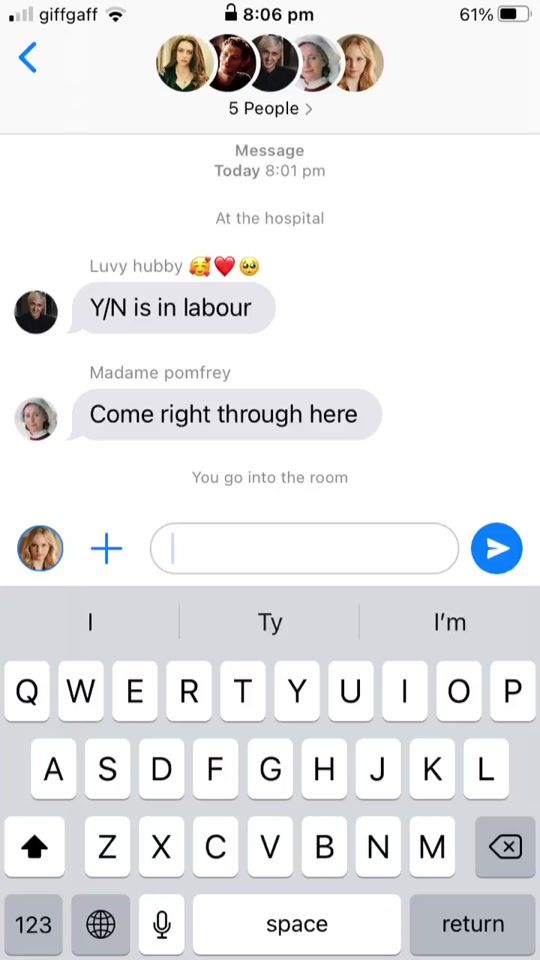Focus the message text field
Image resolution: width=540 pixels, height=960 pixels.
point(304,548)
